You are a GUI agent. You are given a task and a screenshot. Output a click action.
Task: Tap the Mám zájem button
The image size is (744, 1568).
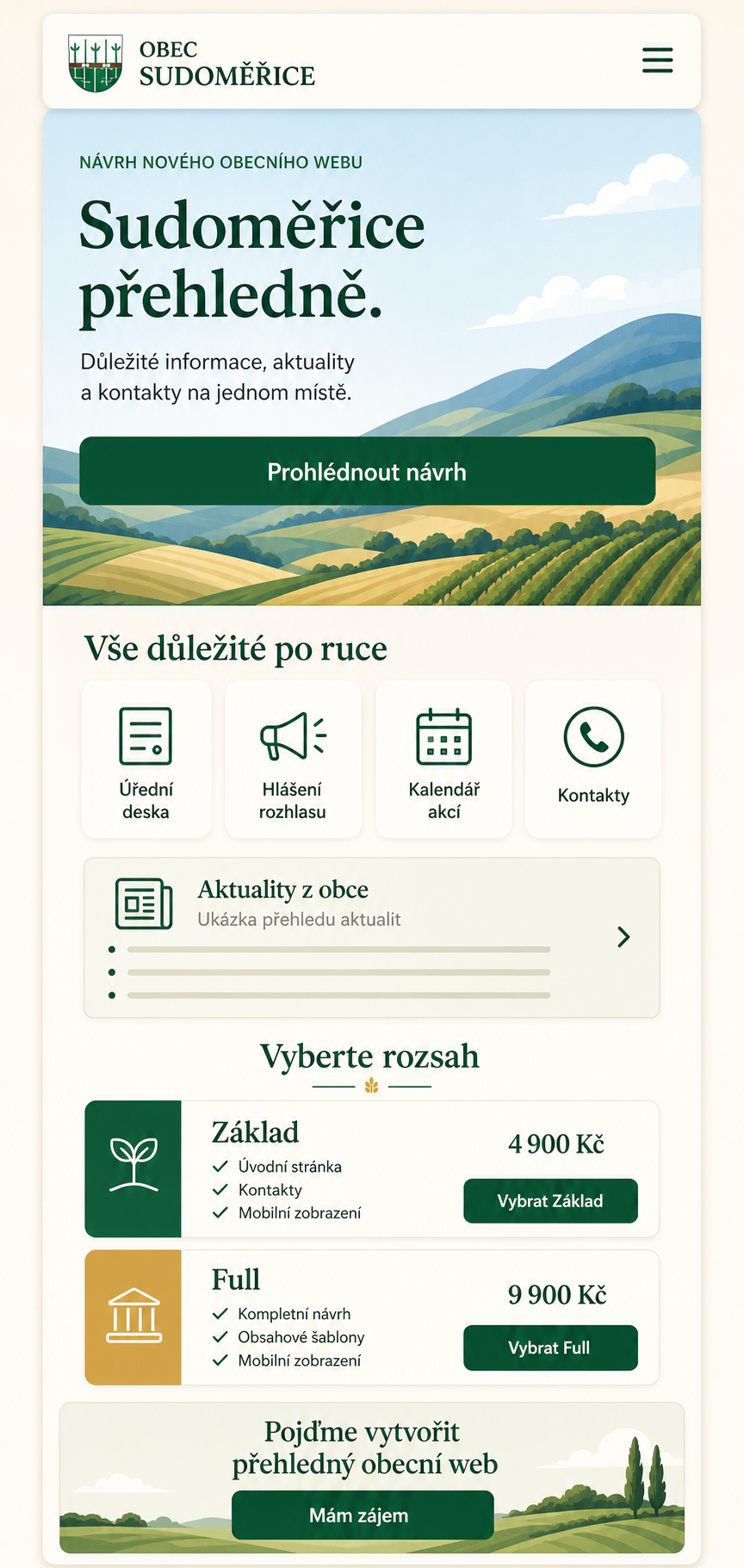click(x=363, y=1515)
